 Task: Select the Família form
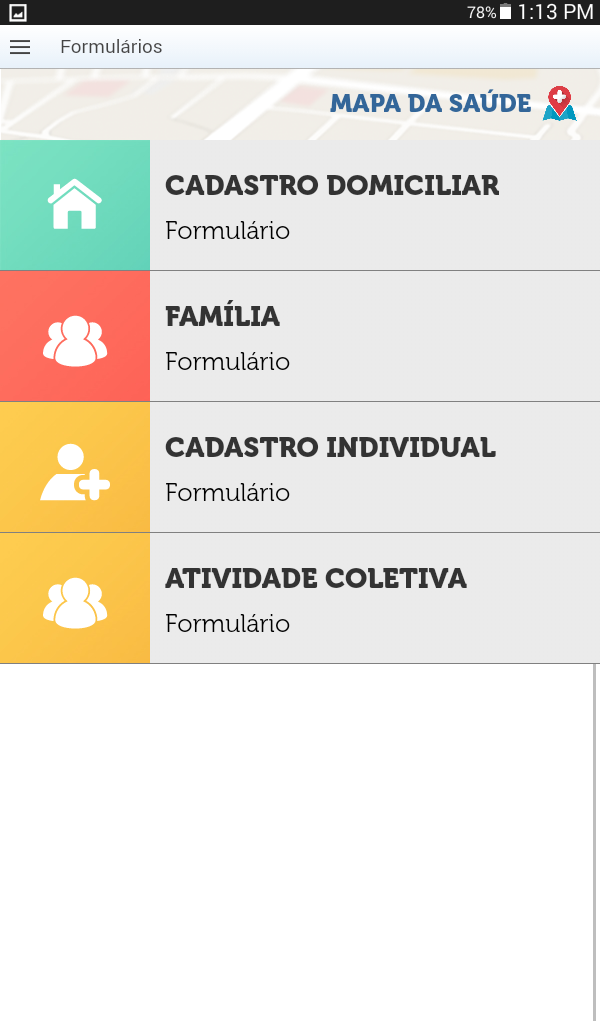(x=300, y=336)
